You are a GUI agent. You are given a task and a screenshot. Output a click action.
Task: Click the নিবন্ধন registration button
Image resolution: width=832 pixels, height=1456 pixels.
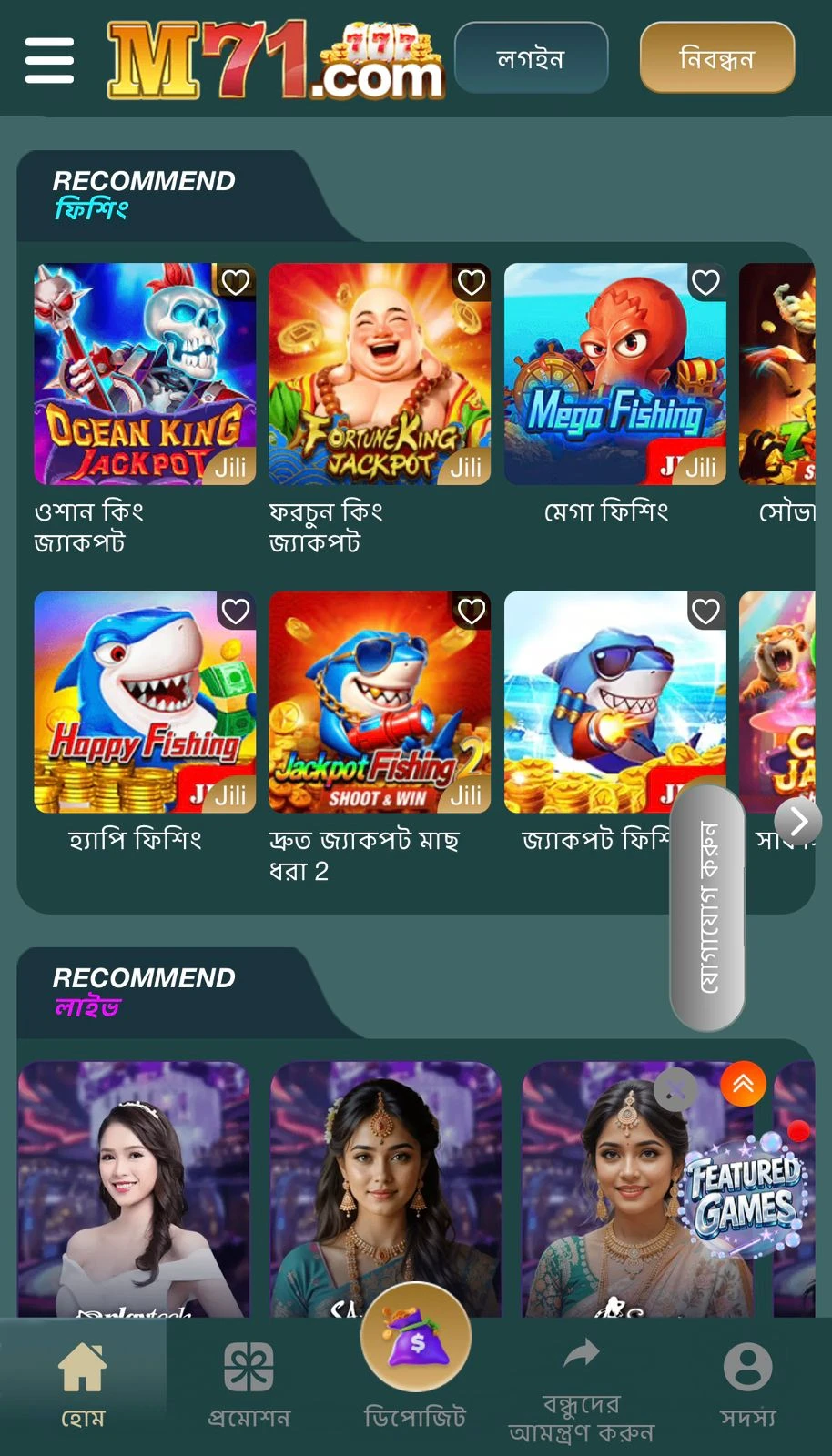pos(716,57)
